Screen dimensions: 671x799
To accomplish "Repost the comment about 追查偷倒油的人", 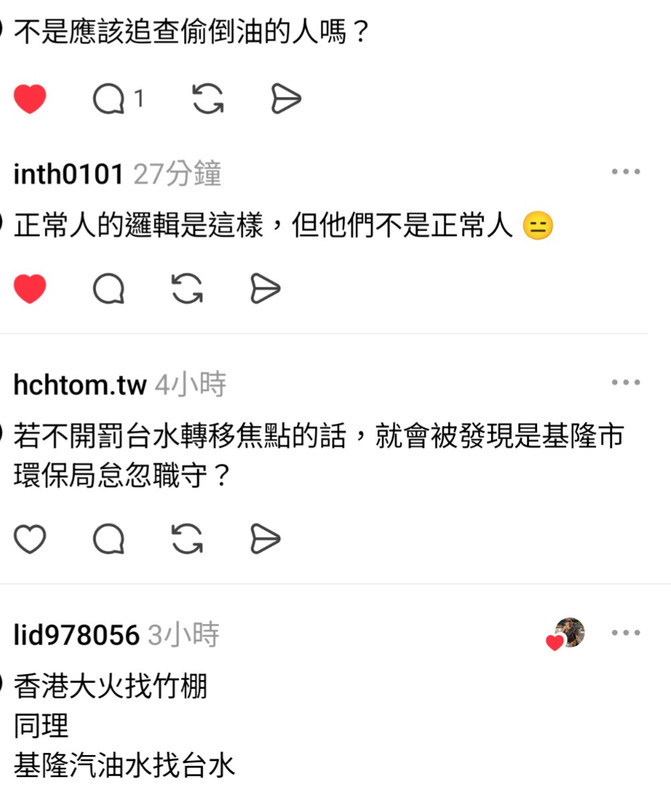I will coord(207,99).
